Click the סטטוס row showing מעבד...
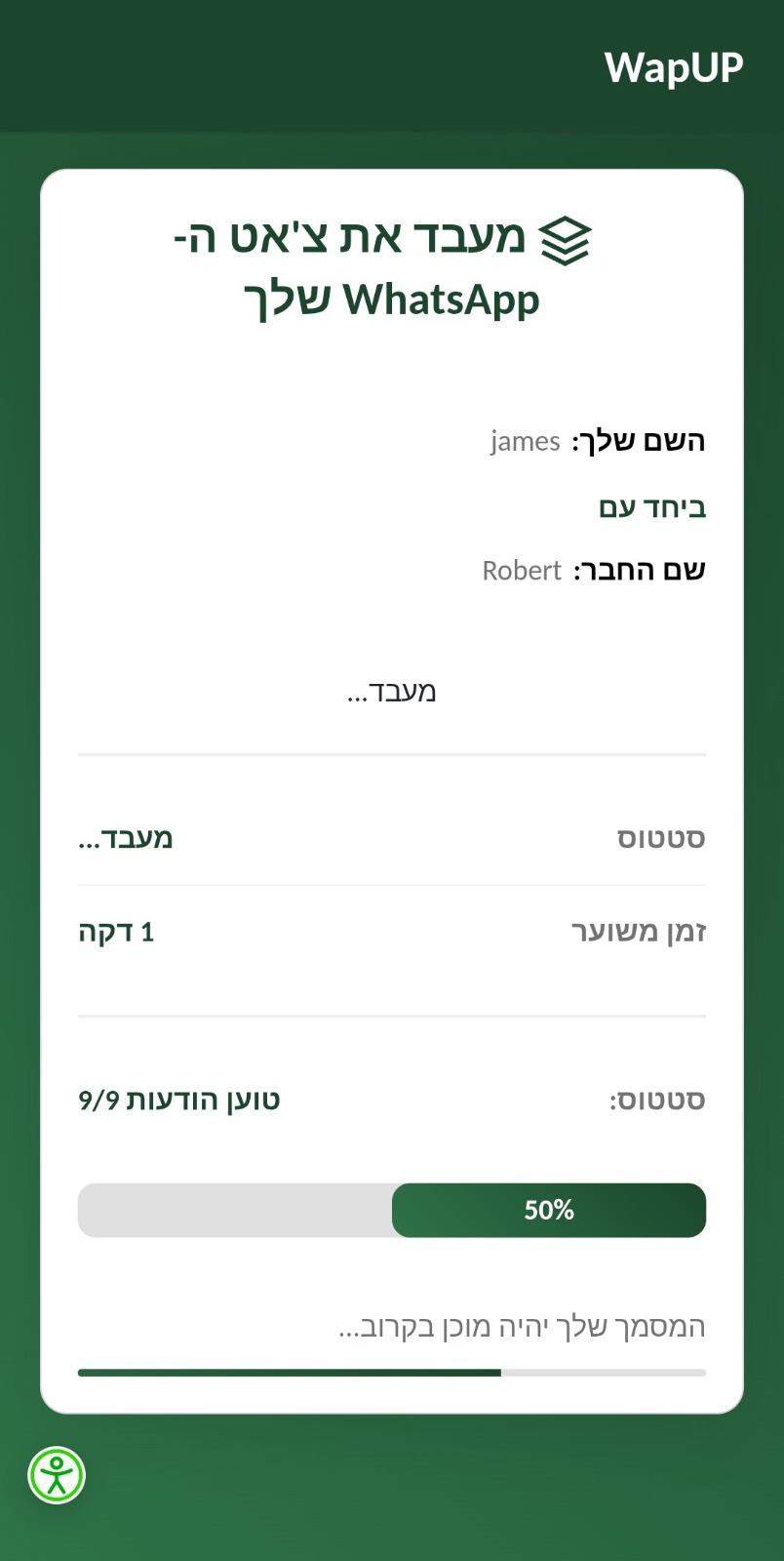784x1561 pixels. click(390, 838)
